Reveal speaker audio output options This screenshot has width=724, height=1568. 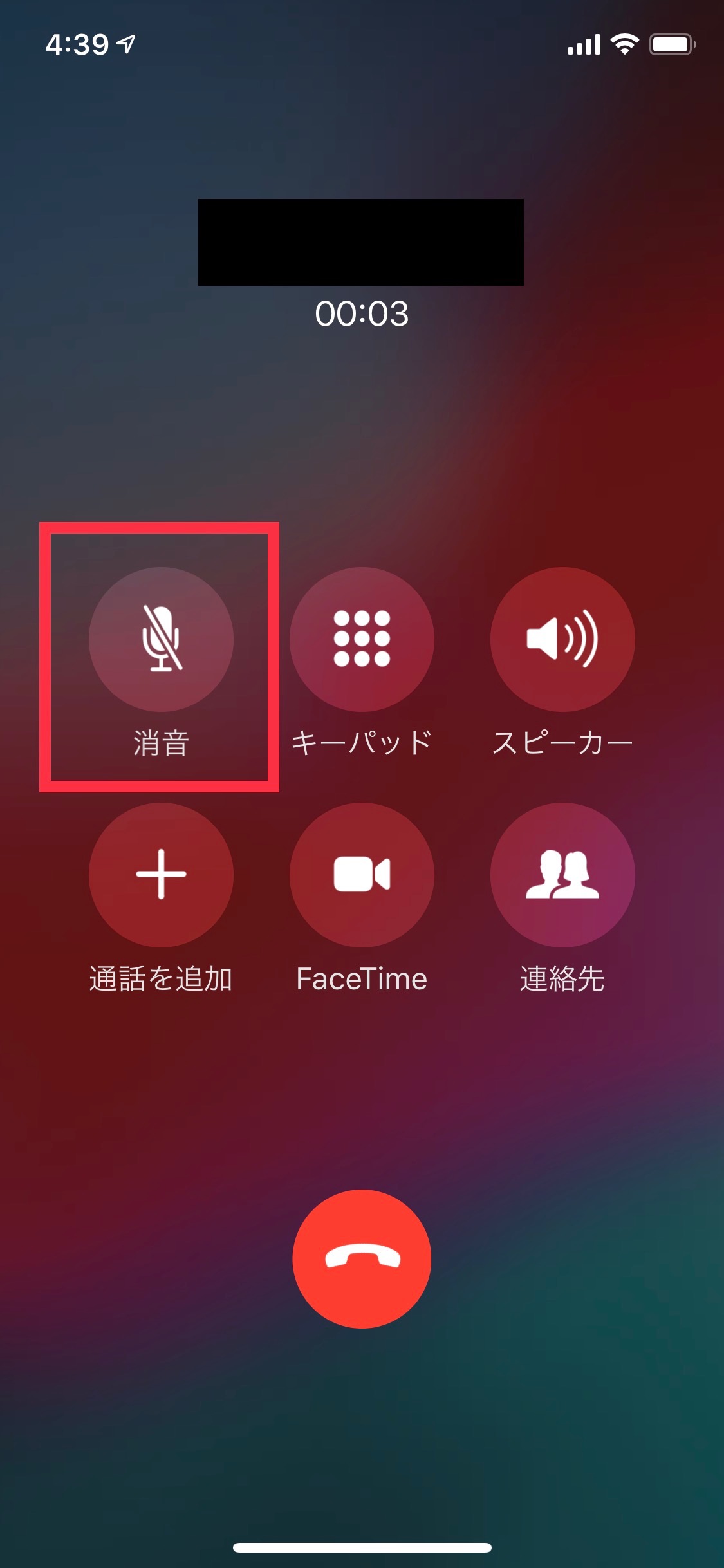pyautogui.click(x=562, y=638)
